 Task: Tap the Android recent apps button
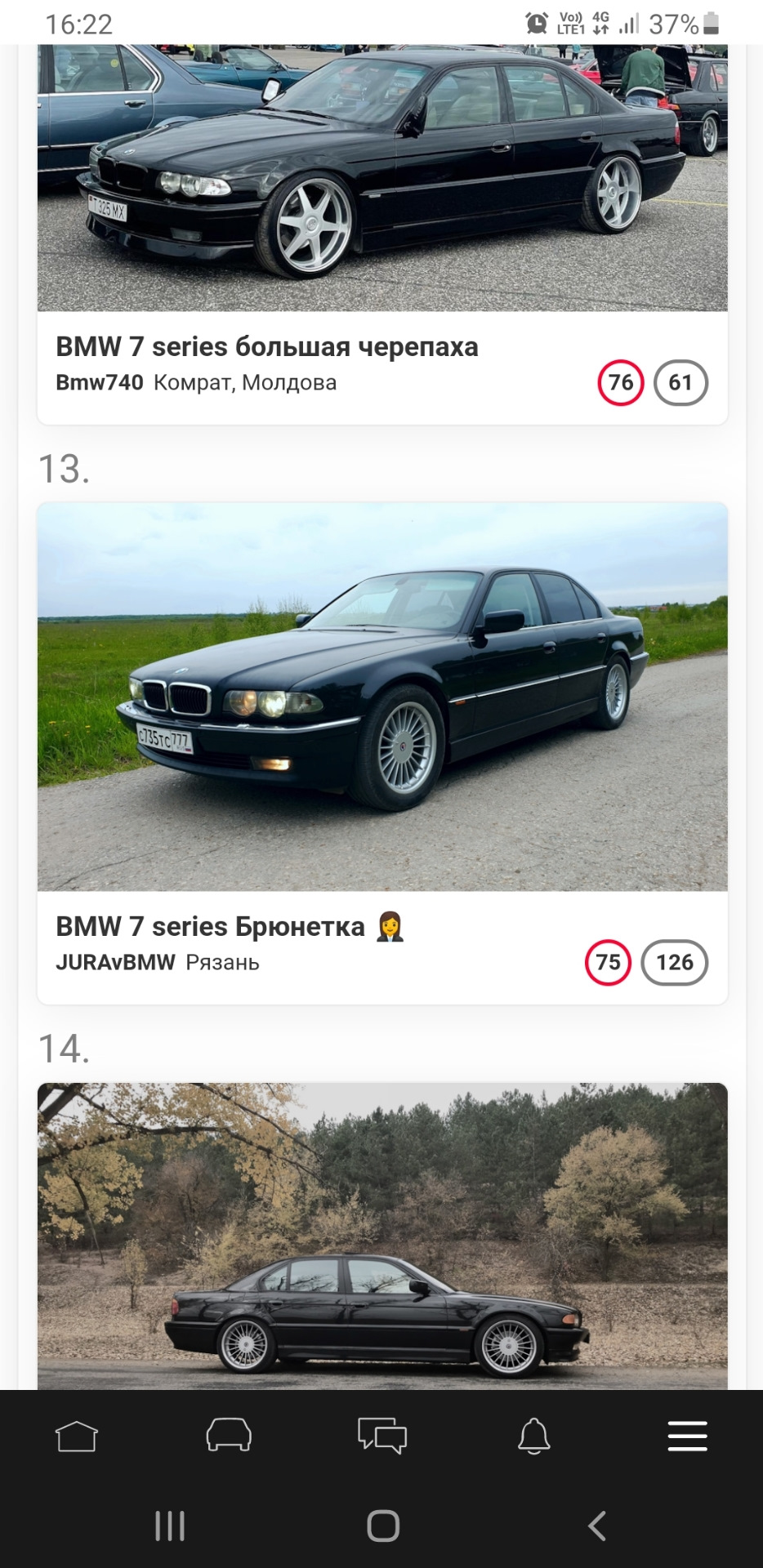pyautogui.click(x=169, y=1524)
